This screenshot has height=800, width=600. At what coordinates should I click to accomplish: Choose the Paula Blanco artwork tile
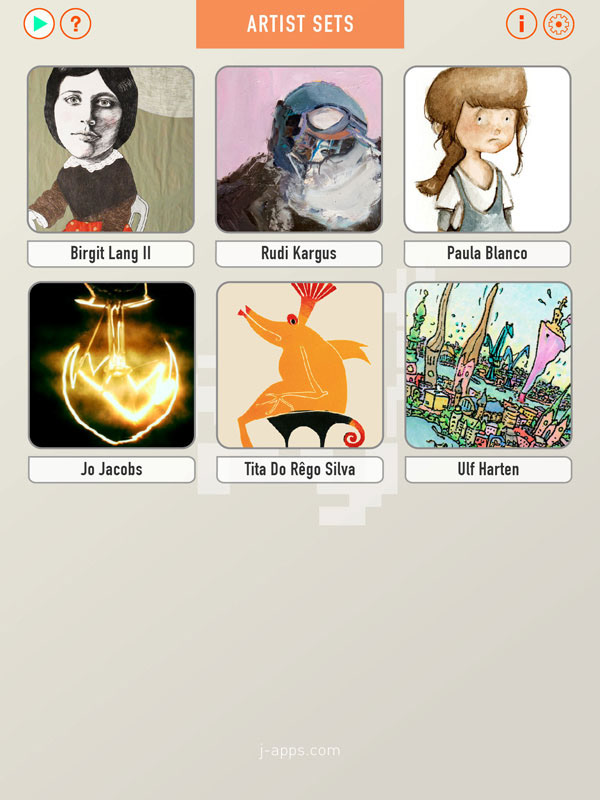(487, 150)
